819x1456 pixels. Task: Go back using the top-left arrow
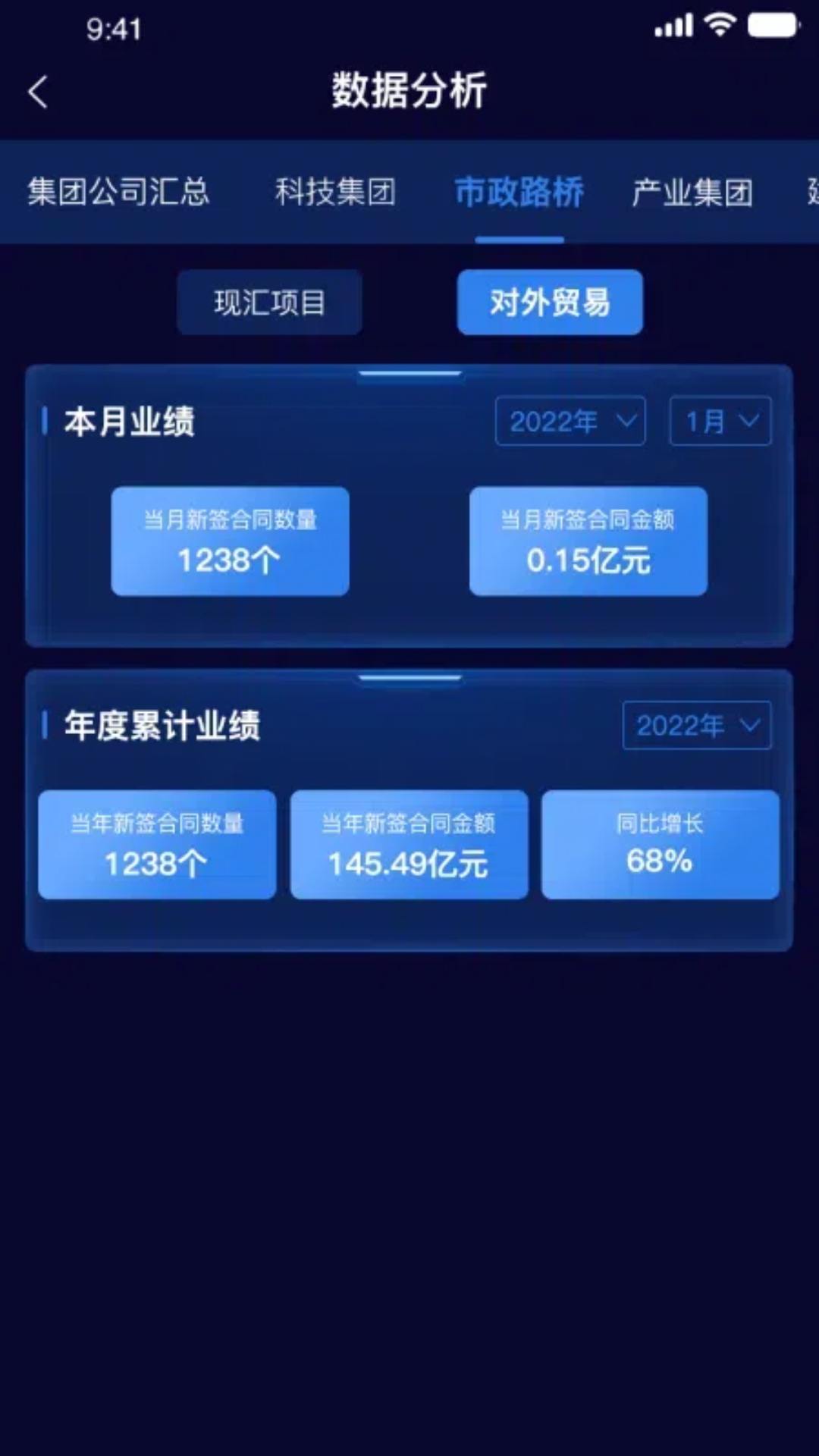tap(38, 92)
